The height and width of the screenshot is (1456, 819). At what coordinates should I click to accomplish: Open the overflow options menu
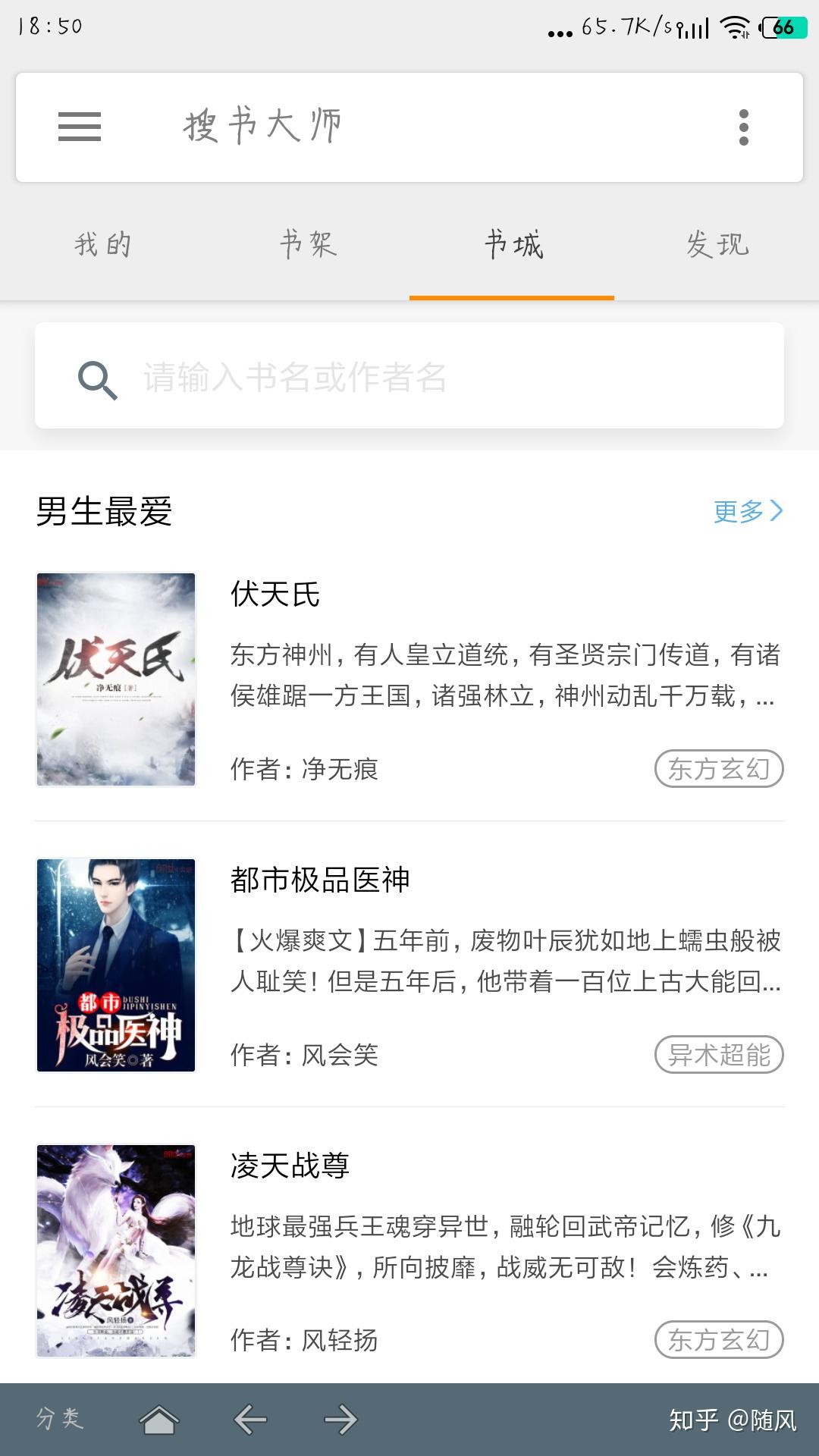[745, 127]
